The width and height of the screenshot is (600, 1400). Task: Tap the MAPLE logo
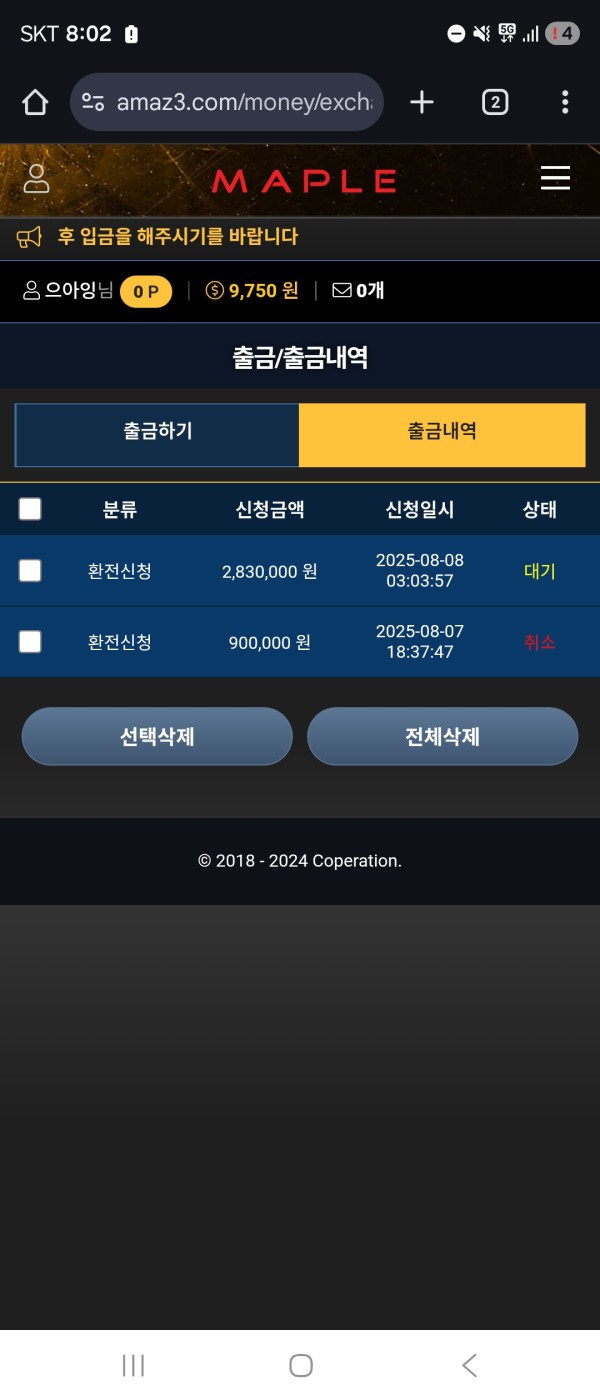pos(304,181)
